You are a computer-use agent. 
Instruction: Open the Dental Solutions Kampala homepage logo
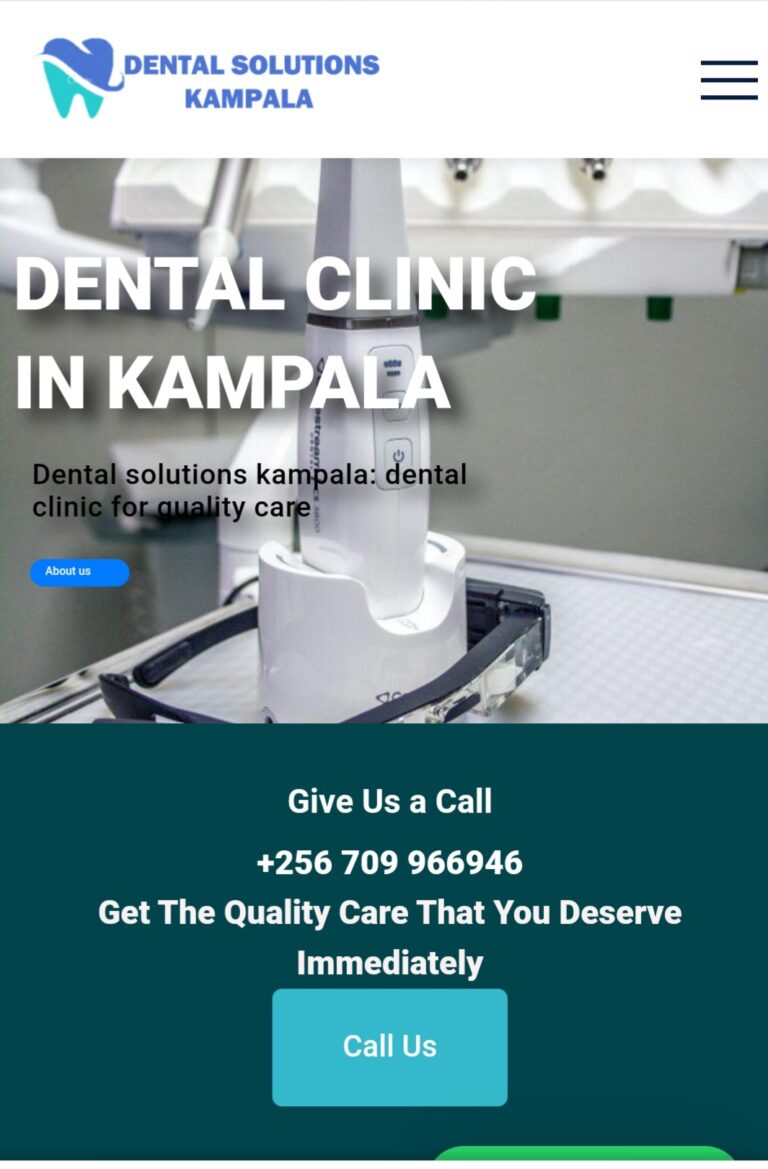[x=210, y=78]
